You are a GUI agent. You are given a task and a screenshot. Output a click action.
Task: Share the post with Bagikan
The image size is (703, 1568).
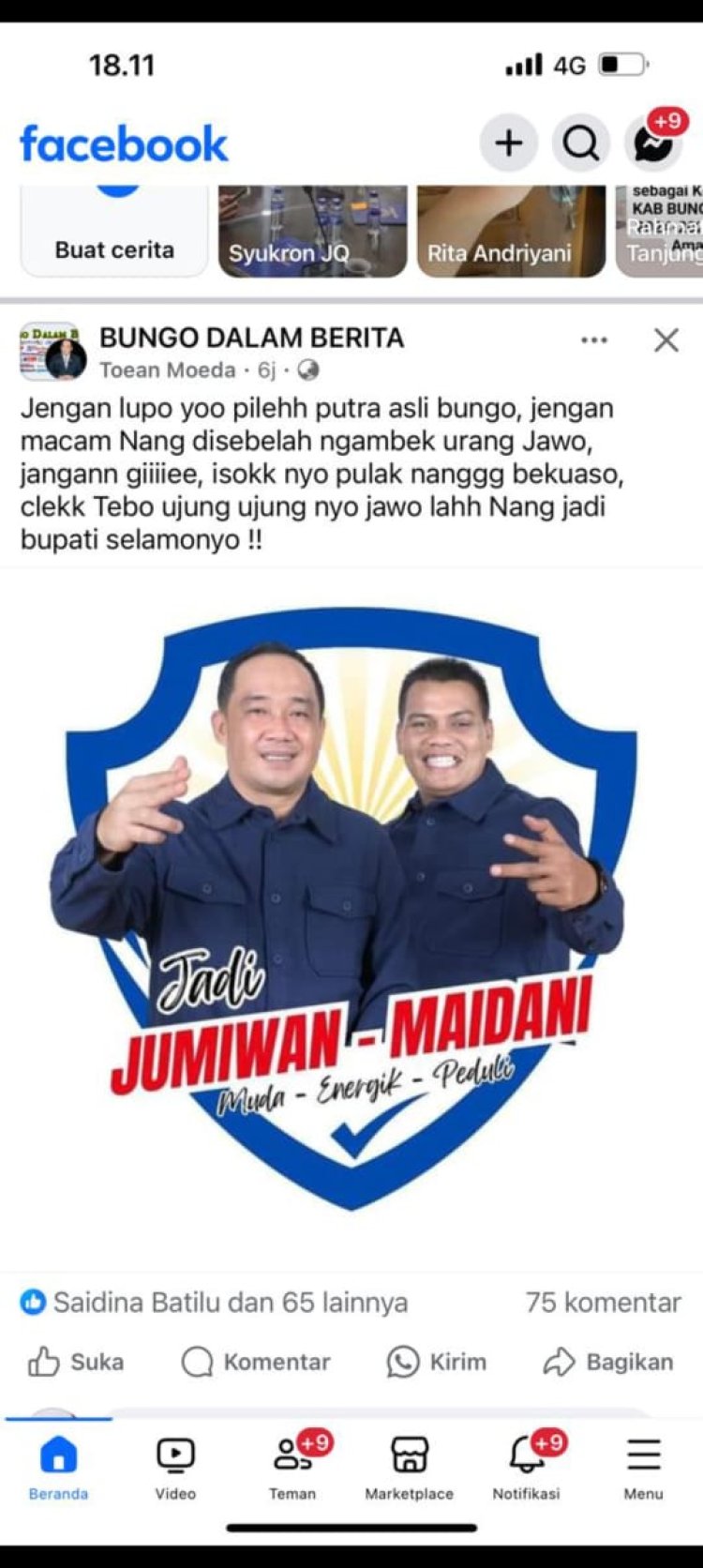[x=608, y=1362]
